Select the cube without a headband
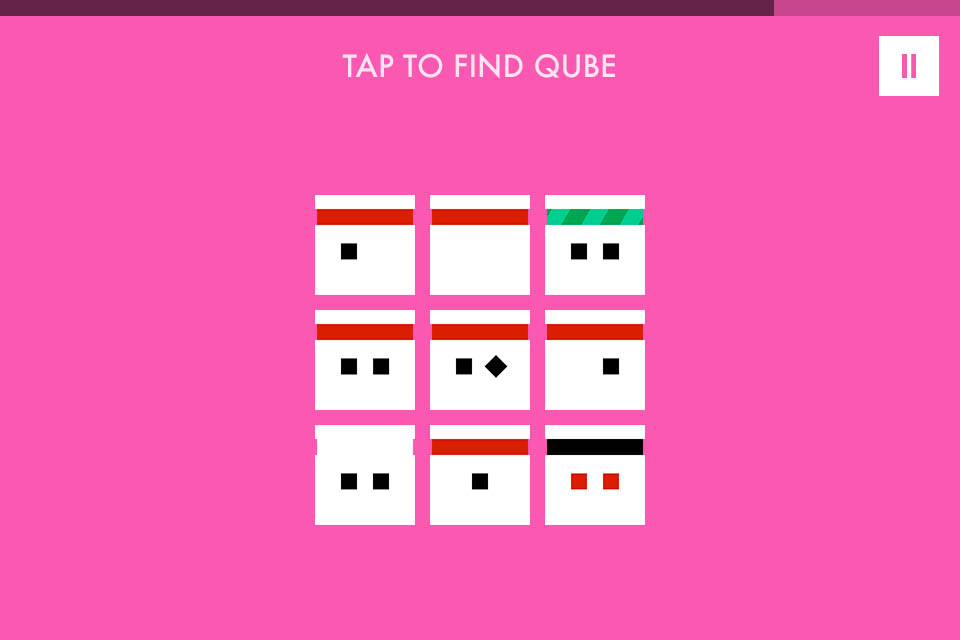Viewport: 960px width, 640px height. [x=365, y=475]
